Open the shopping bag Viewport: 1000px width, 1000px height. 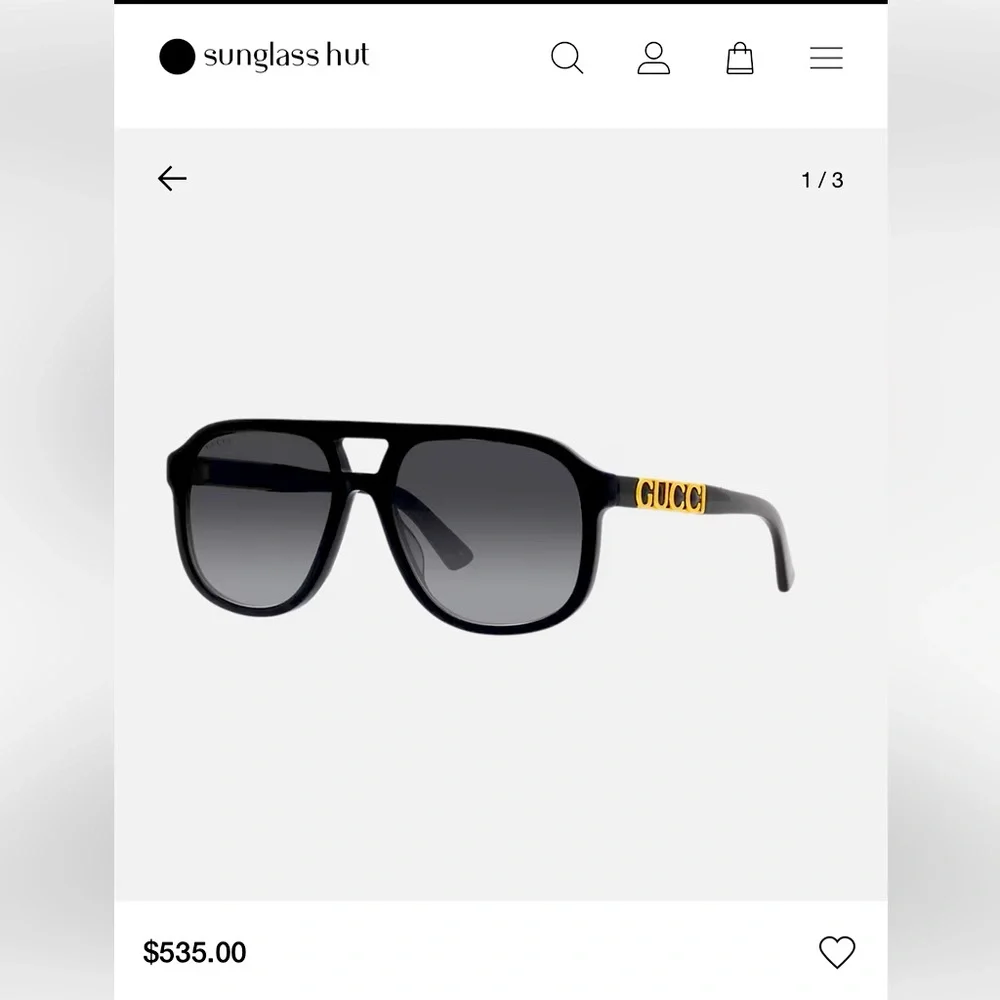click(740, 58)
